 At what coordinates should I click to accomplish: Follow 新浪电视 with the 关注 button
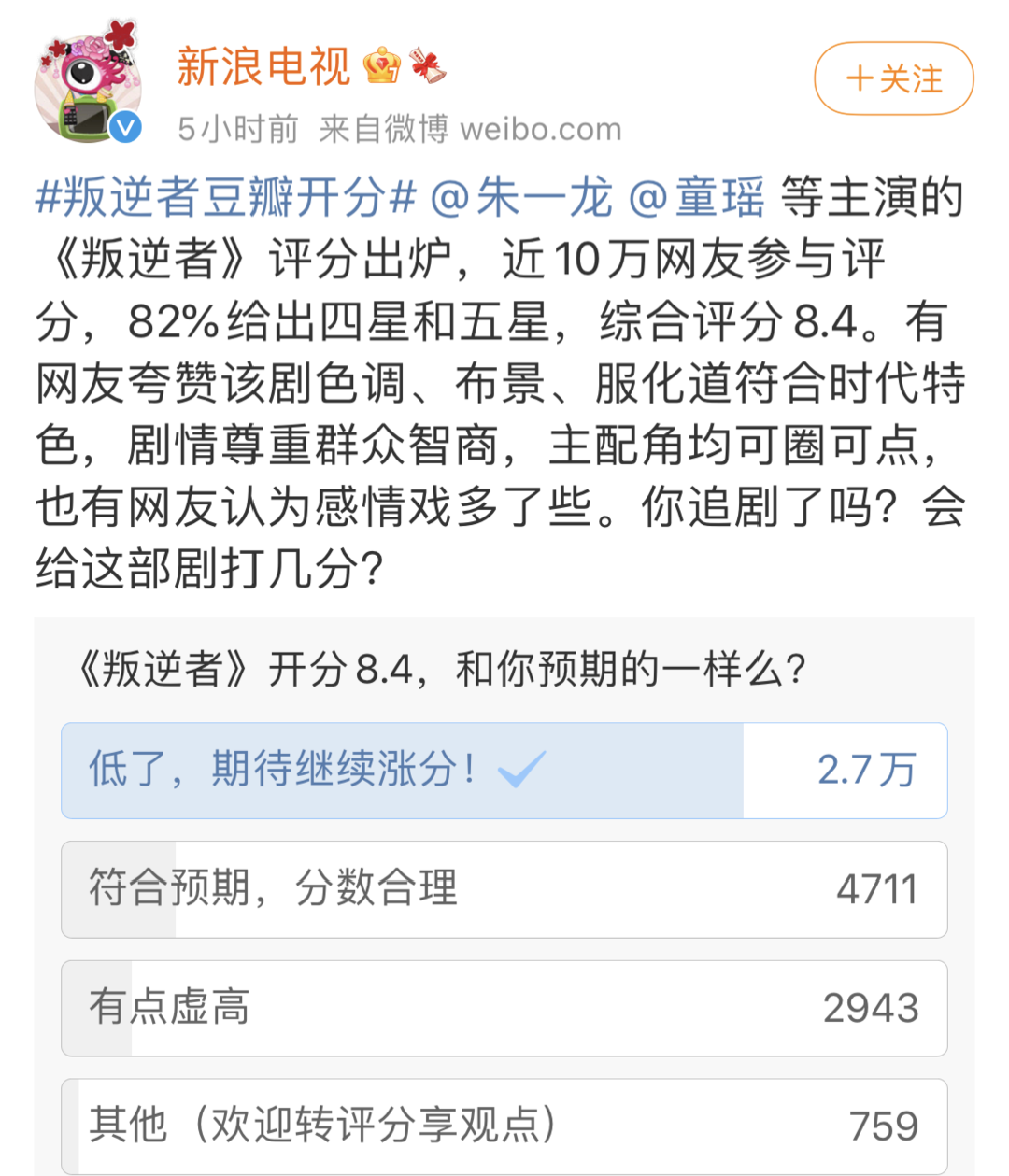tap(893, 78)
